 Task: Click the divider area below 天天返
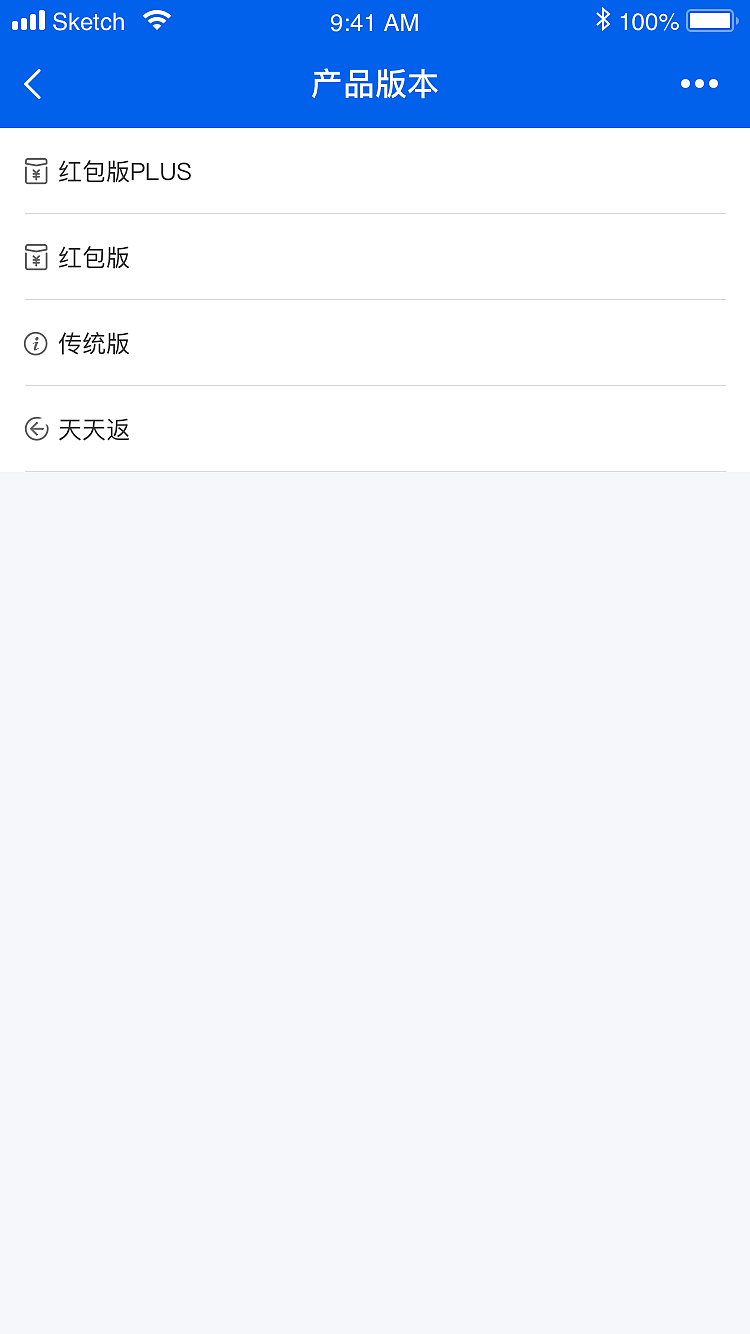point(375,471)
